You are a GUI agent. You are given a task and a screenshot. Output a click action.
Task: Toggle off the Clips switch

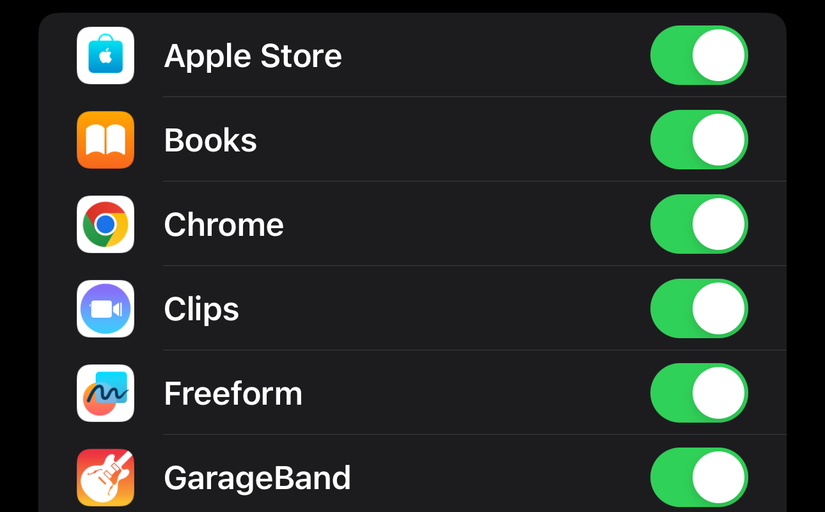click(698, 309)
